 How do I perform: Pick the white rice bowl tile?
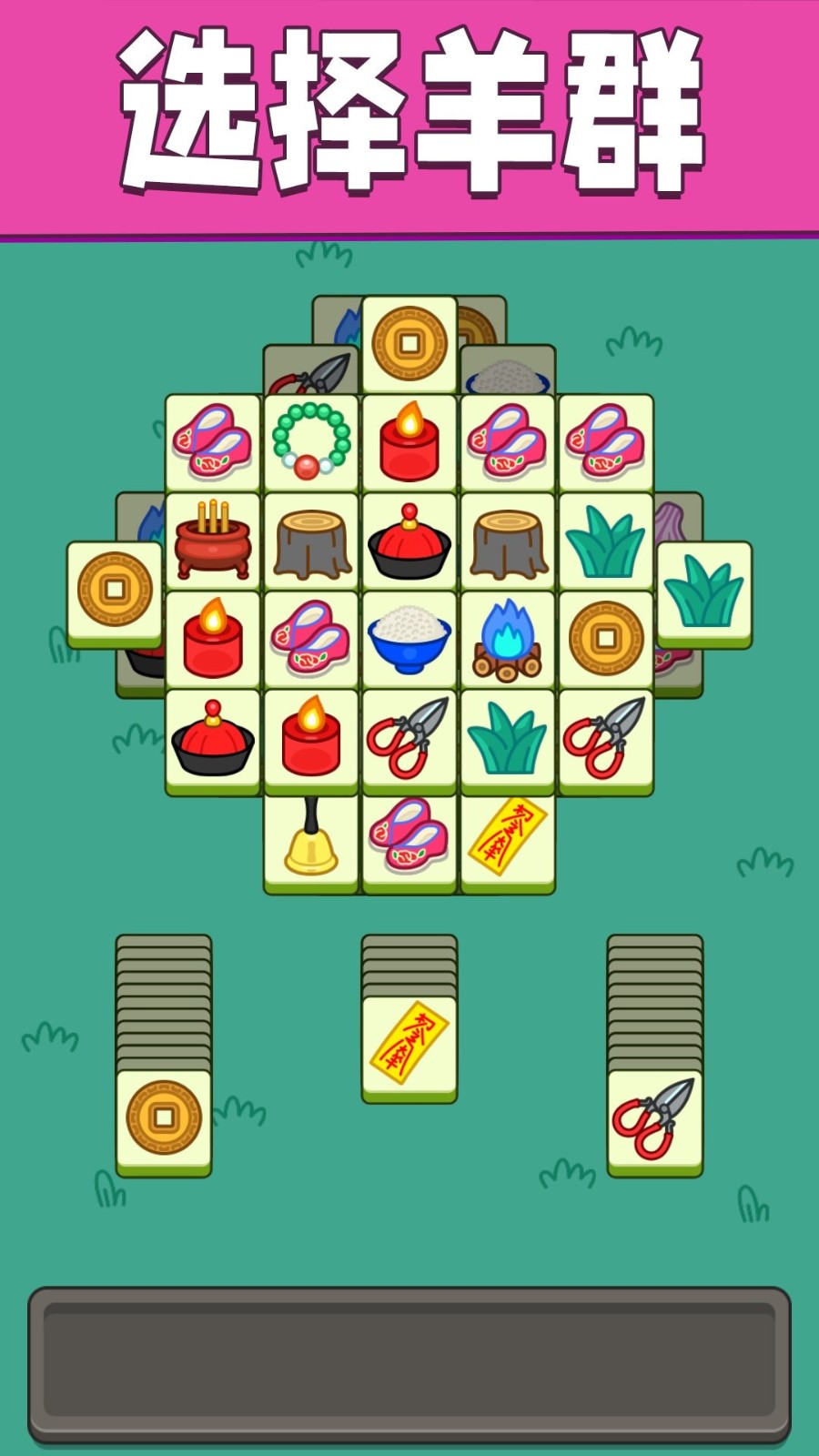click(x=409, y=639)
